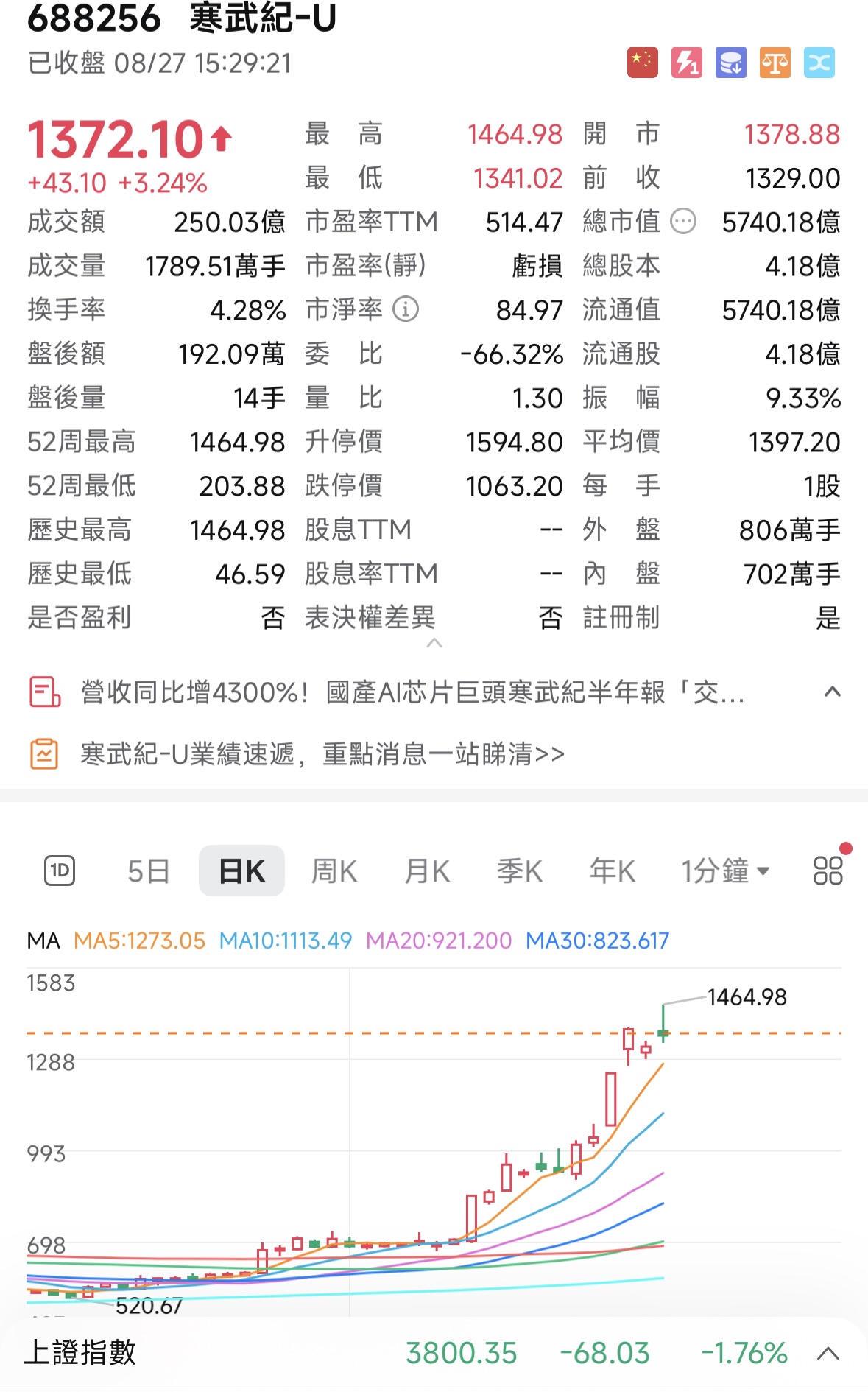Open the chart layout grid icon
Screen dimensions: 868x1392
827,871
